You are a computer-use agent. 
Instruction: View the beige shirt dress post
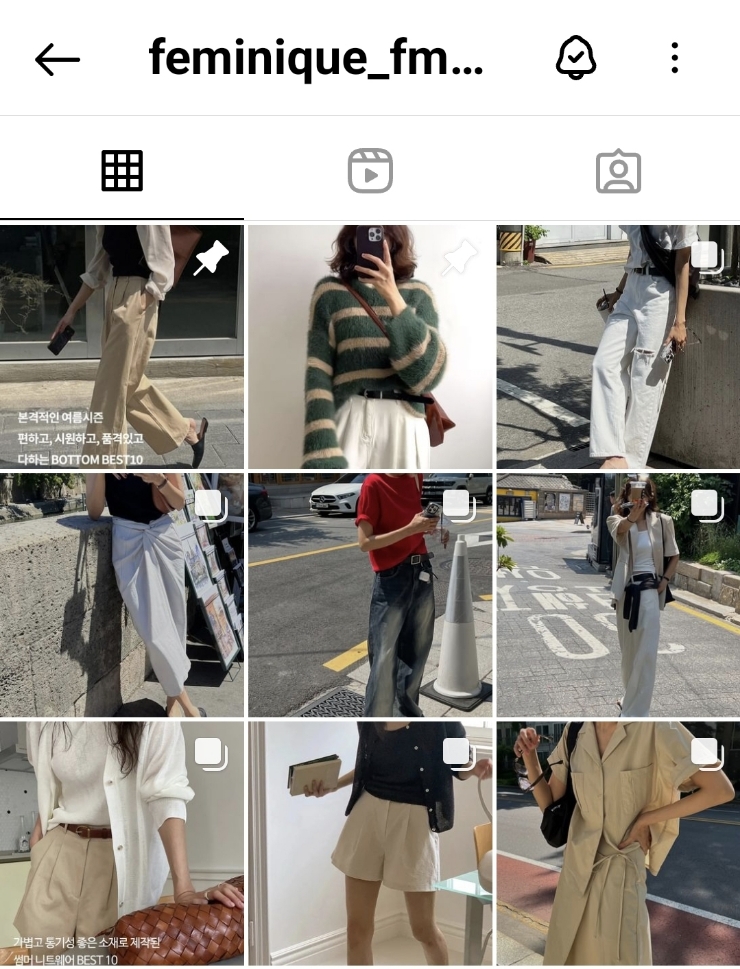[x=618, y=843]
